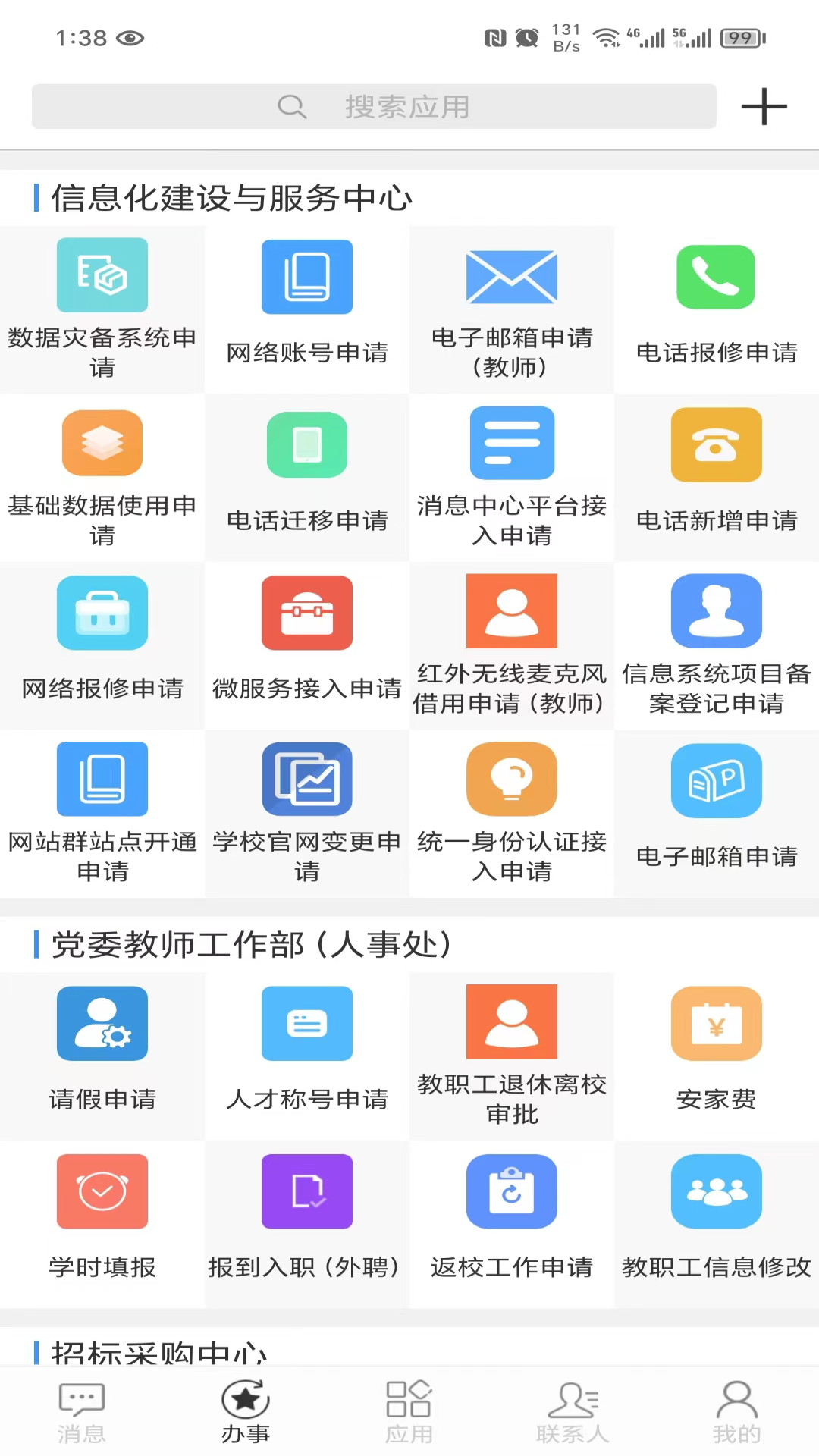Screen dimensions: 819x1456
Task: Launch 返校工作申请
Action: 512,1222
